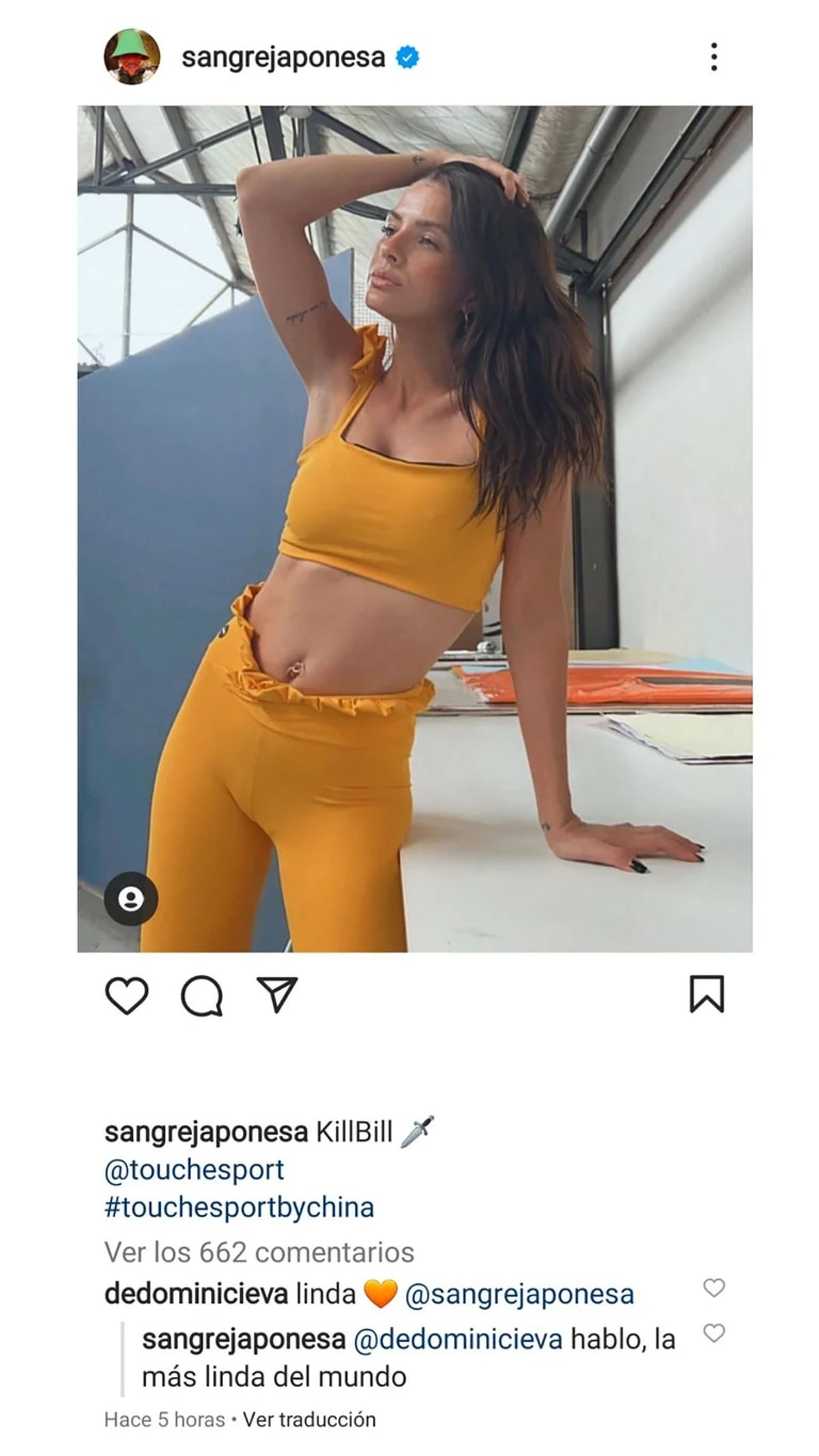Viewport: 819px width, 1456px height.
Task: Bookmark this post
Action: coord(706,995)
